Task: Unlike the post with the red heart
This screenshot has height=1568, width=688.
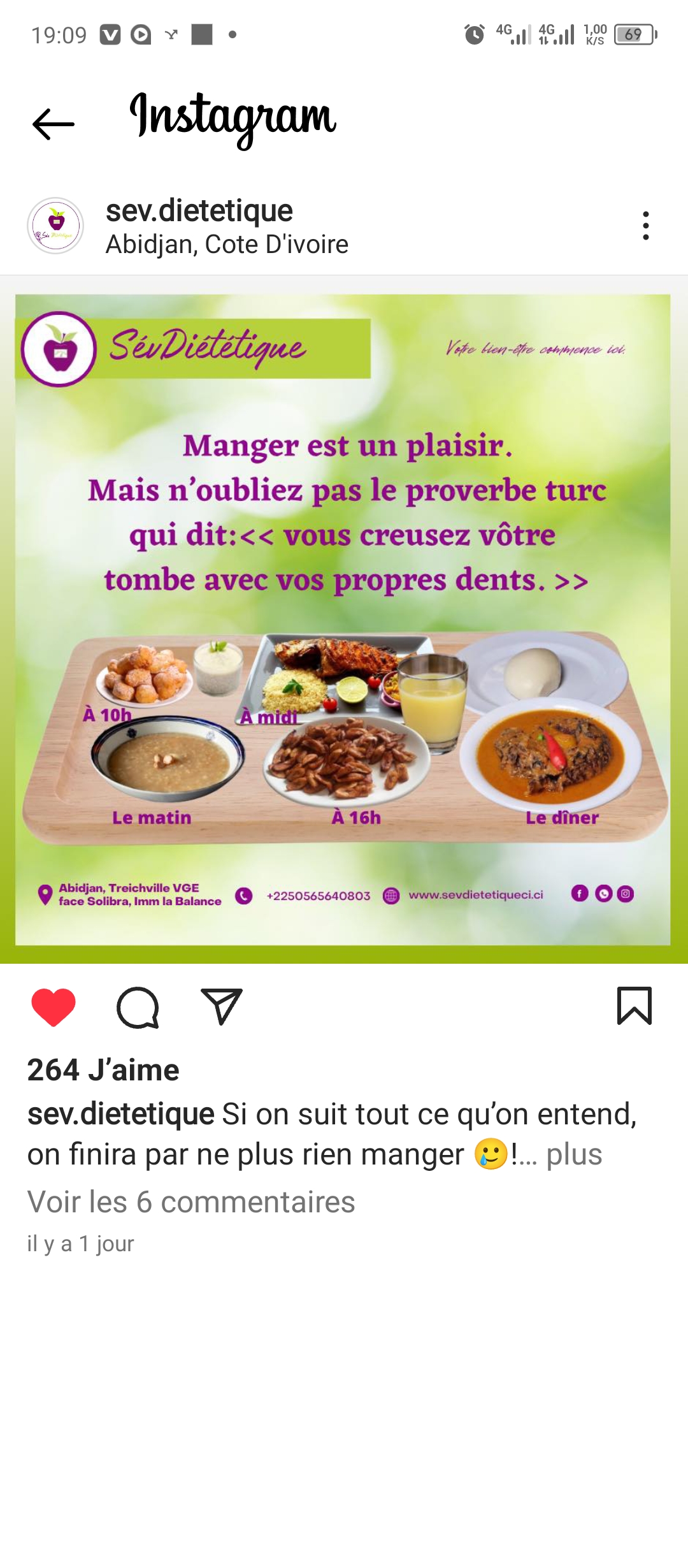Action: click(x=54, y=1007)
